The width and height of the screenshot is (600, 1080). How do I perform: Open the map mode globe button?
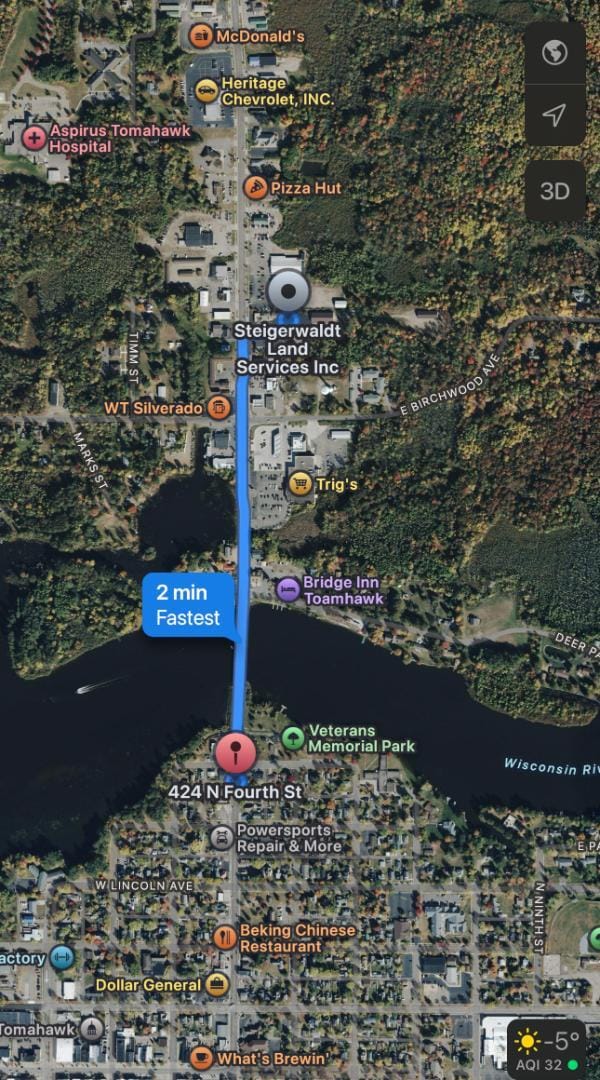[x=554, y=53]
